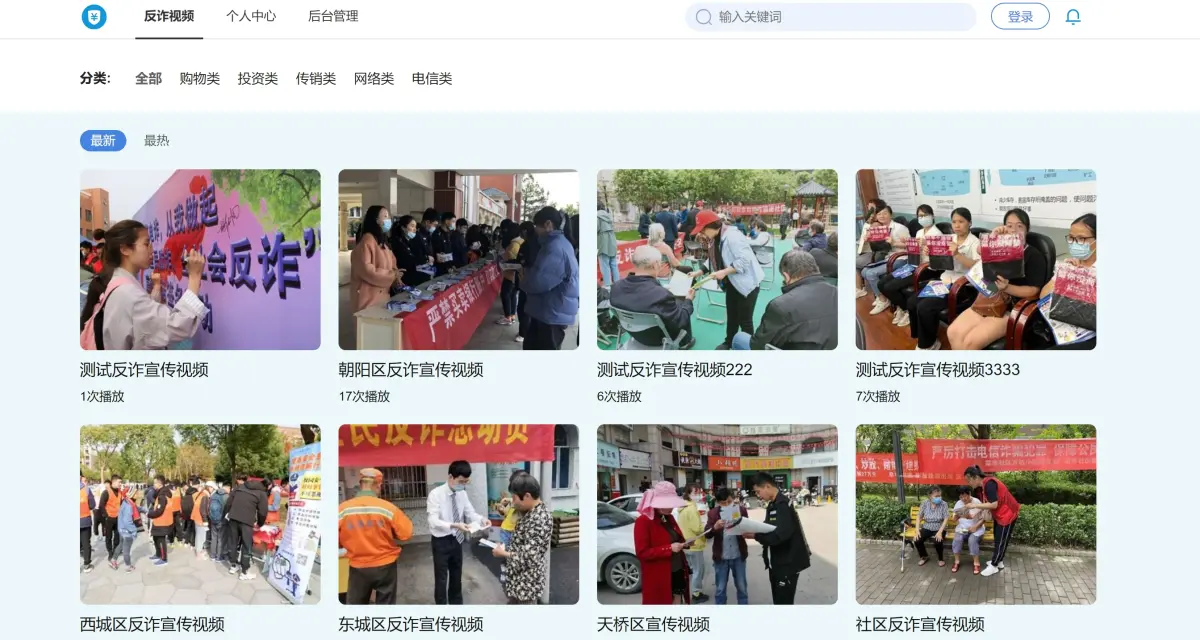Switch to the 个人中心 tab
1200x640 pixels.
pyautogui.click(x=251, y=16)
